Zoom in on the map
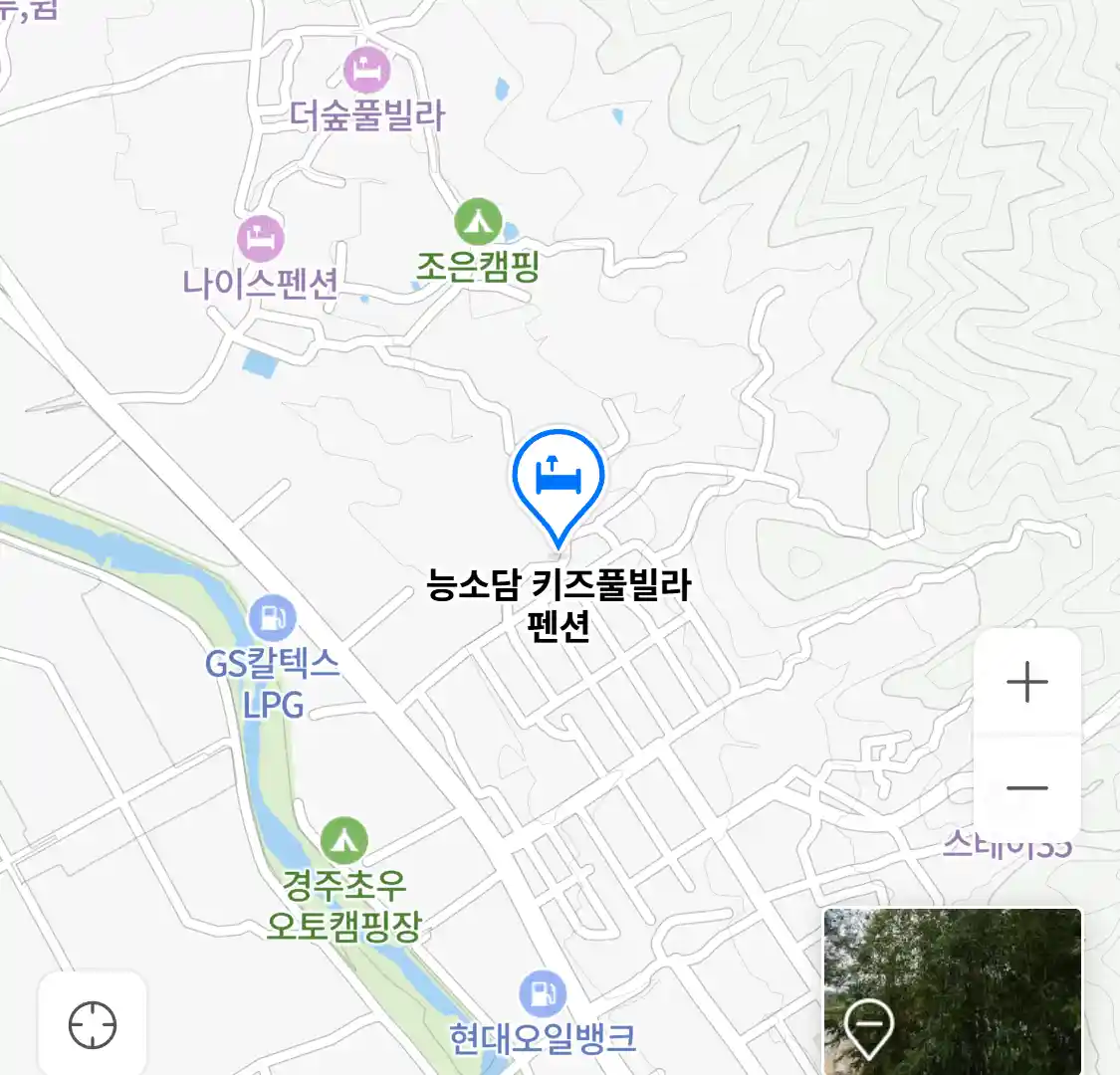Screen dimensions: 1120x1075 point(1026,683)
